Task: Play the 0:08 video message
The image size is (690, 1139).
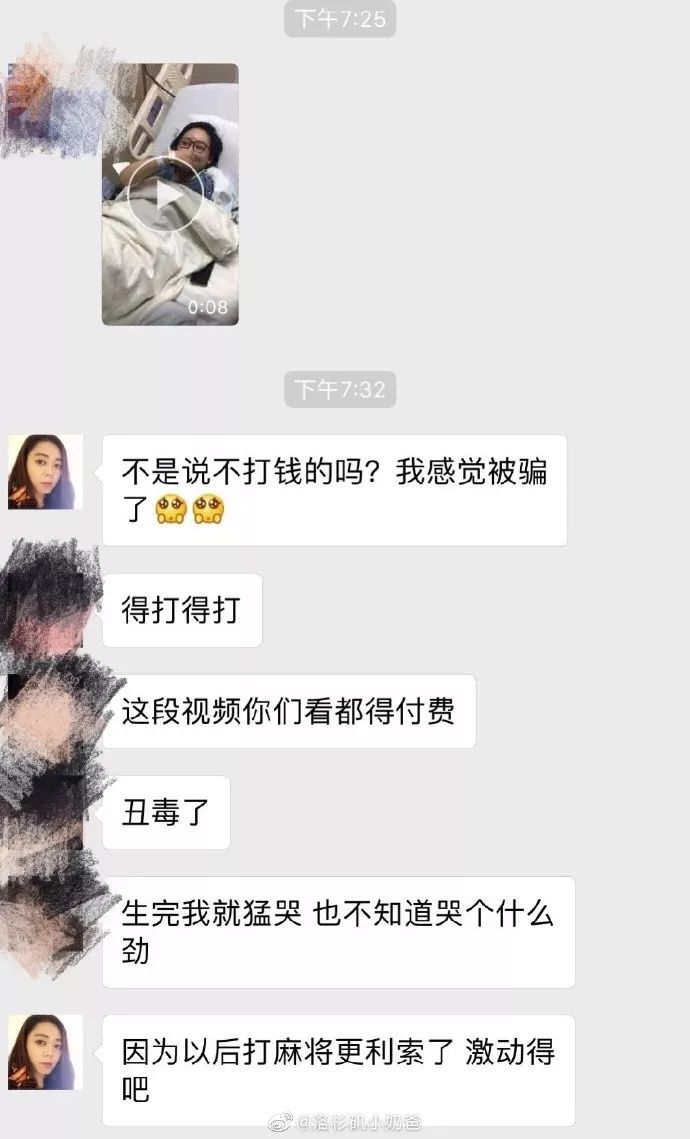Action: [x=170, y=195]
